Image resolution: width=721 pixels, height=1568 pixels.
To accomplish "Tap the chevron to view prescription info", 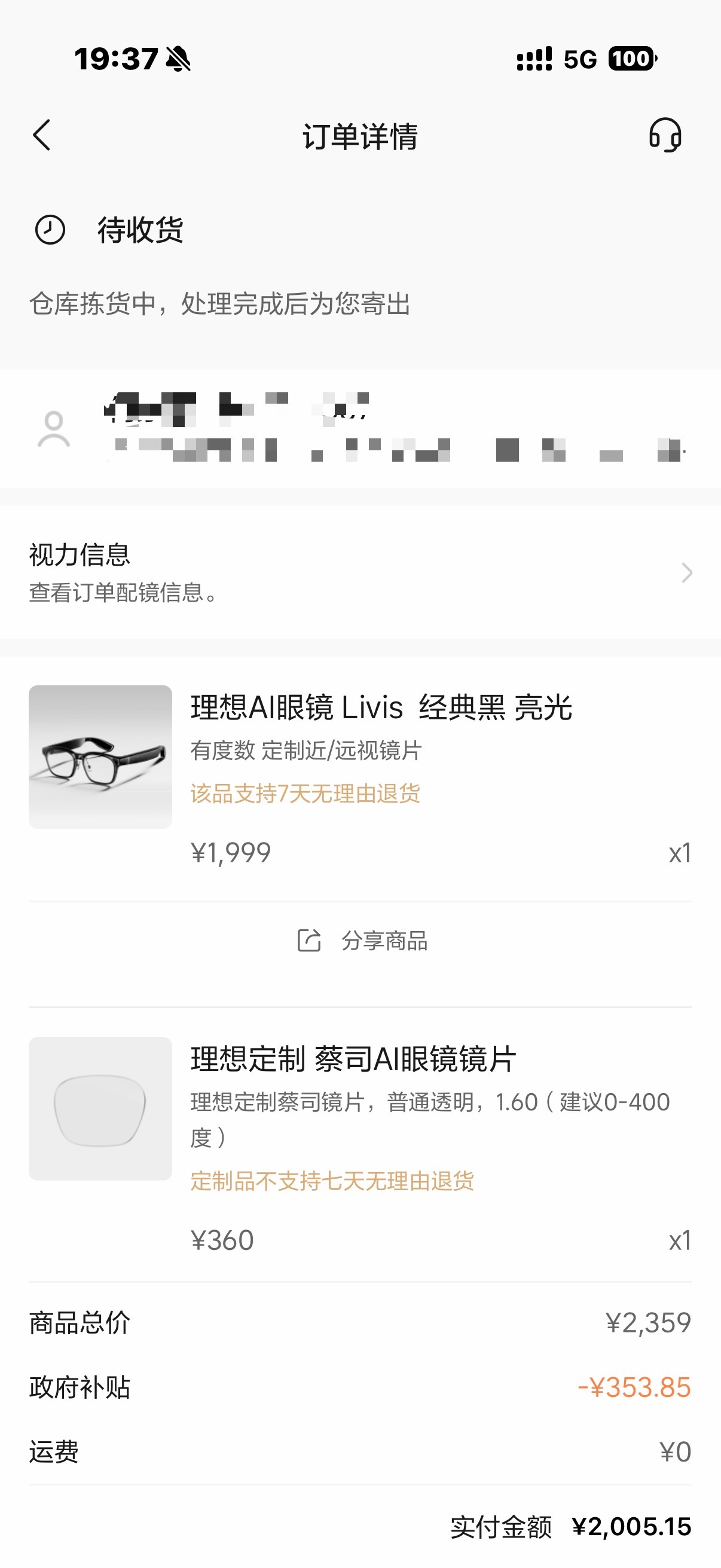I will click(687, 573).
